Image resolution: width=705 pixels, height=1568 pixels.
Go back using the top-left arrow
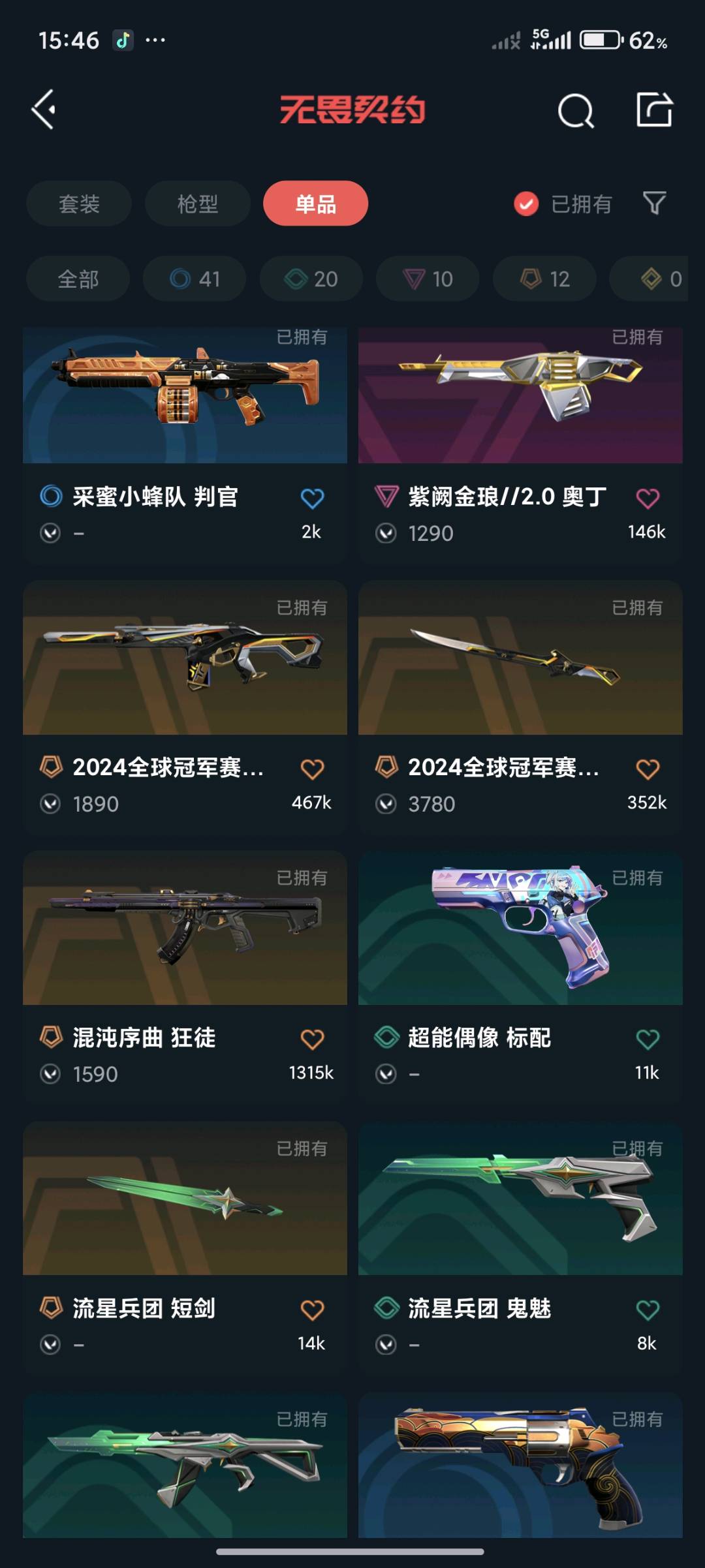pos(44,110)
